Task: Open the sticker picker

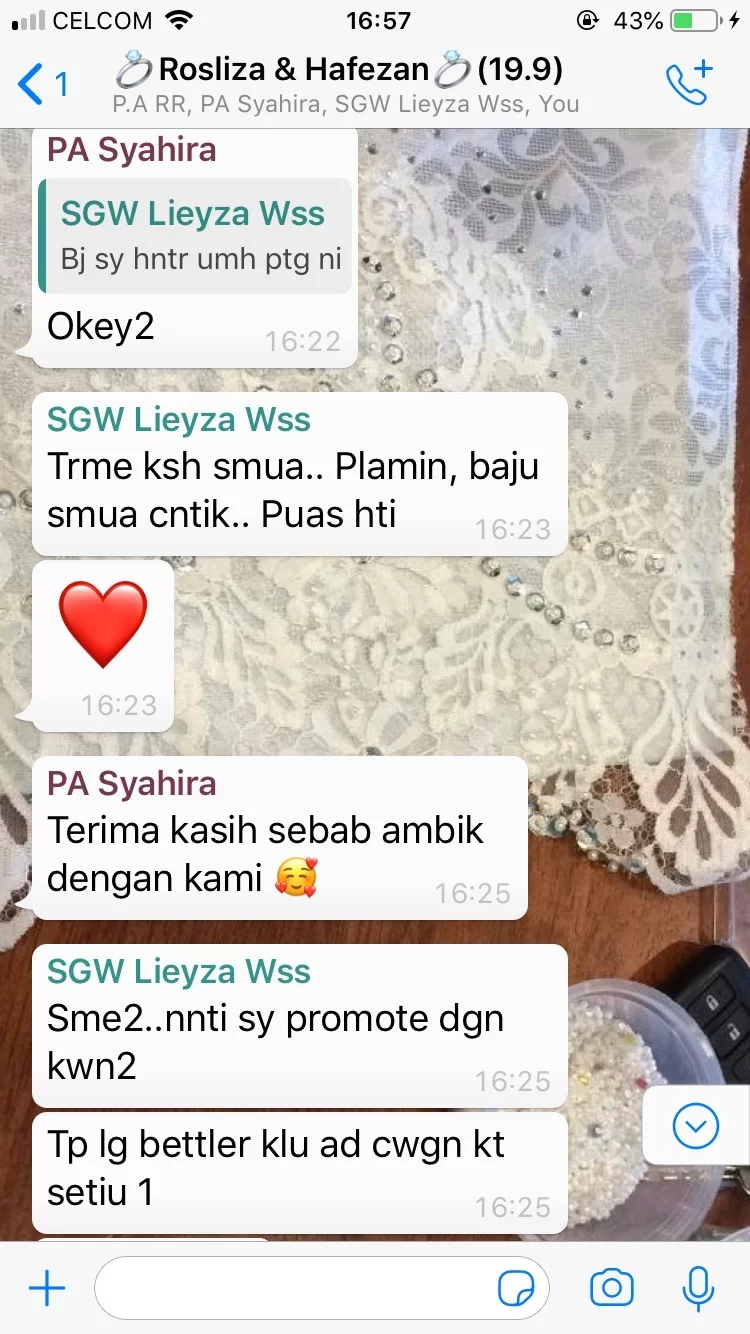Action: pyautogui.click(x=517, y=1289)
